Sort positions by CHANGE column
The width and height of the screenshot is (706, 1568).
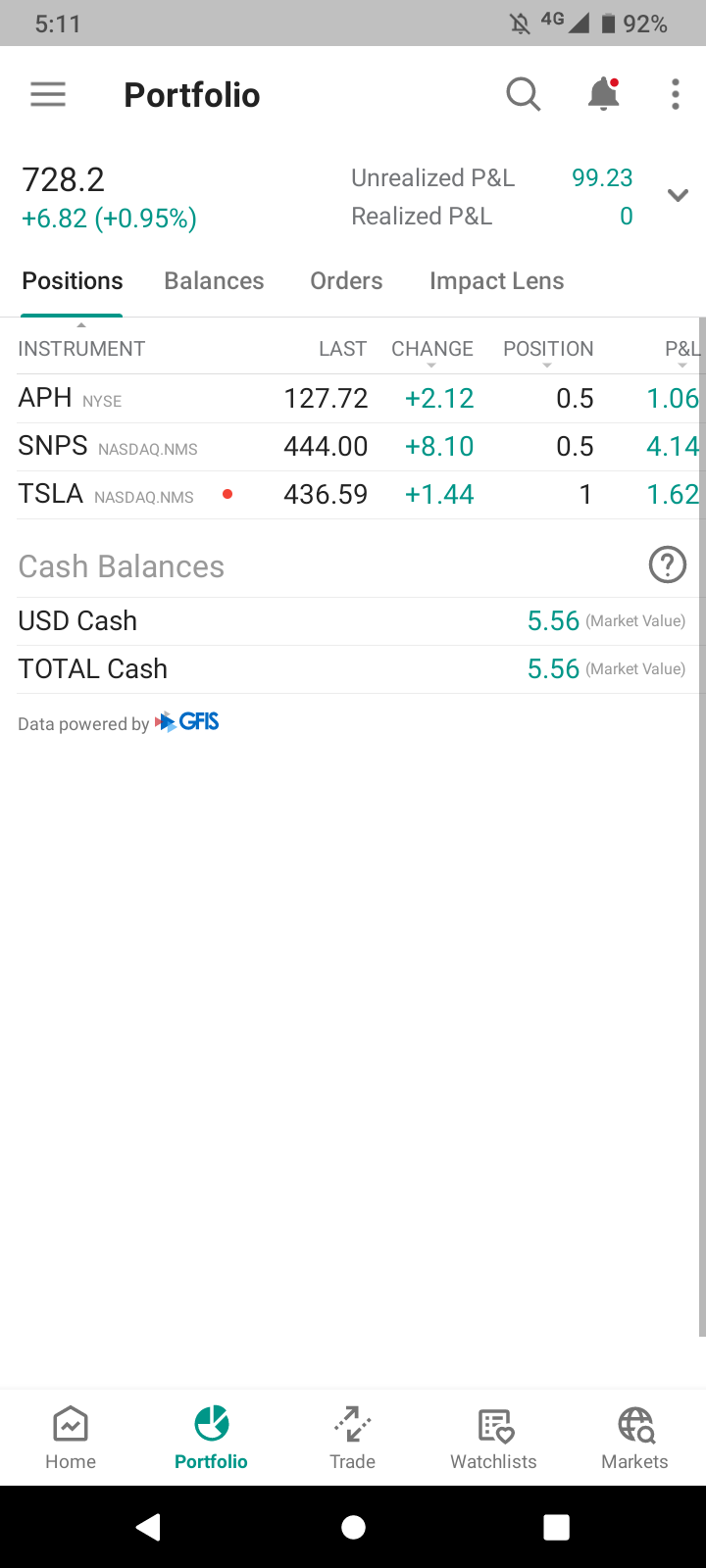point(431,350)
